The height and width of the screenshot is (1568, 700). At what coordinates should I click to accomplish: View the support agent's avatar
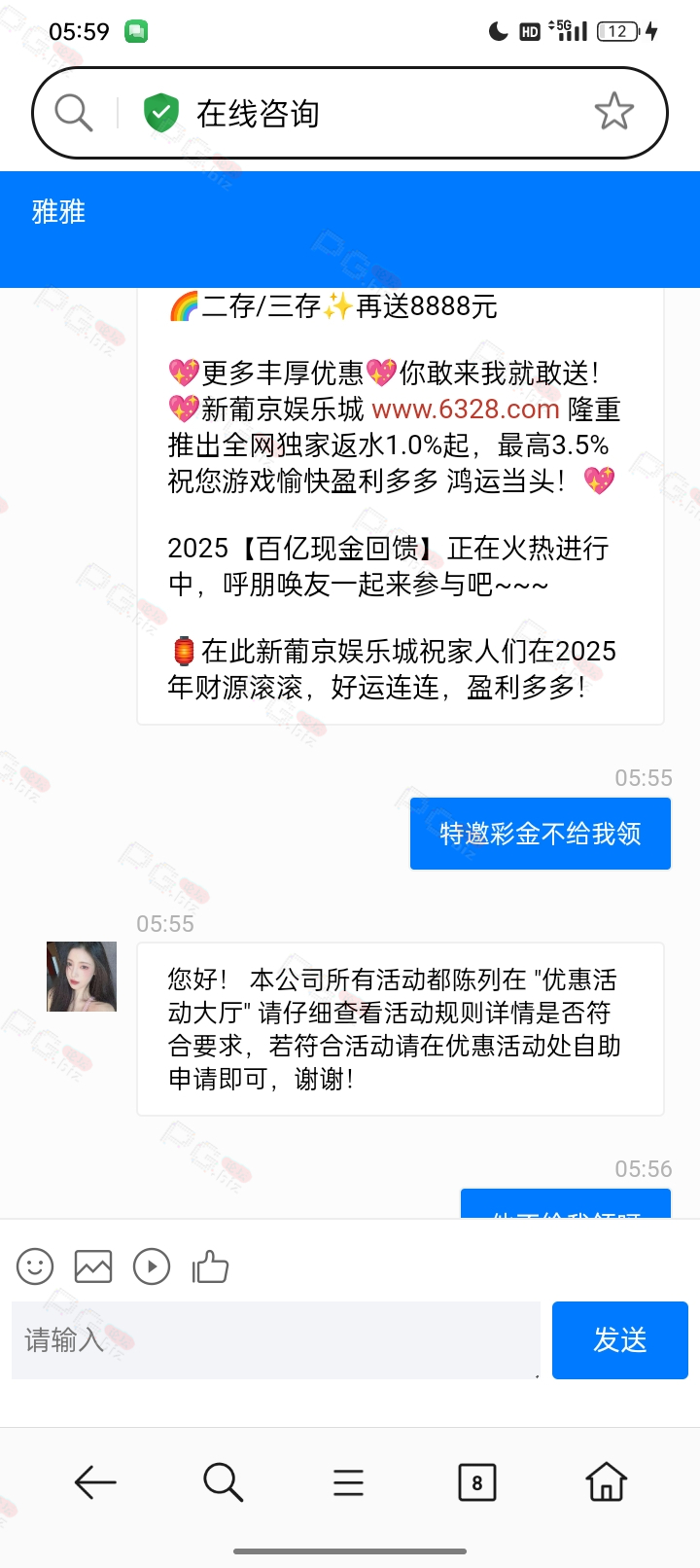[82, 977]
